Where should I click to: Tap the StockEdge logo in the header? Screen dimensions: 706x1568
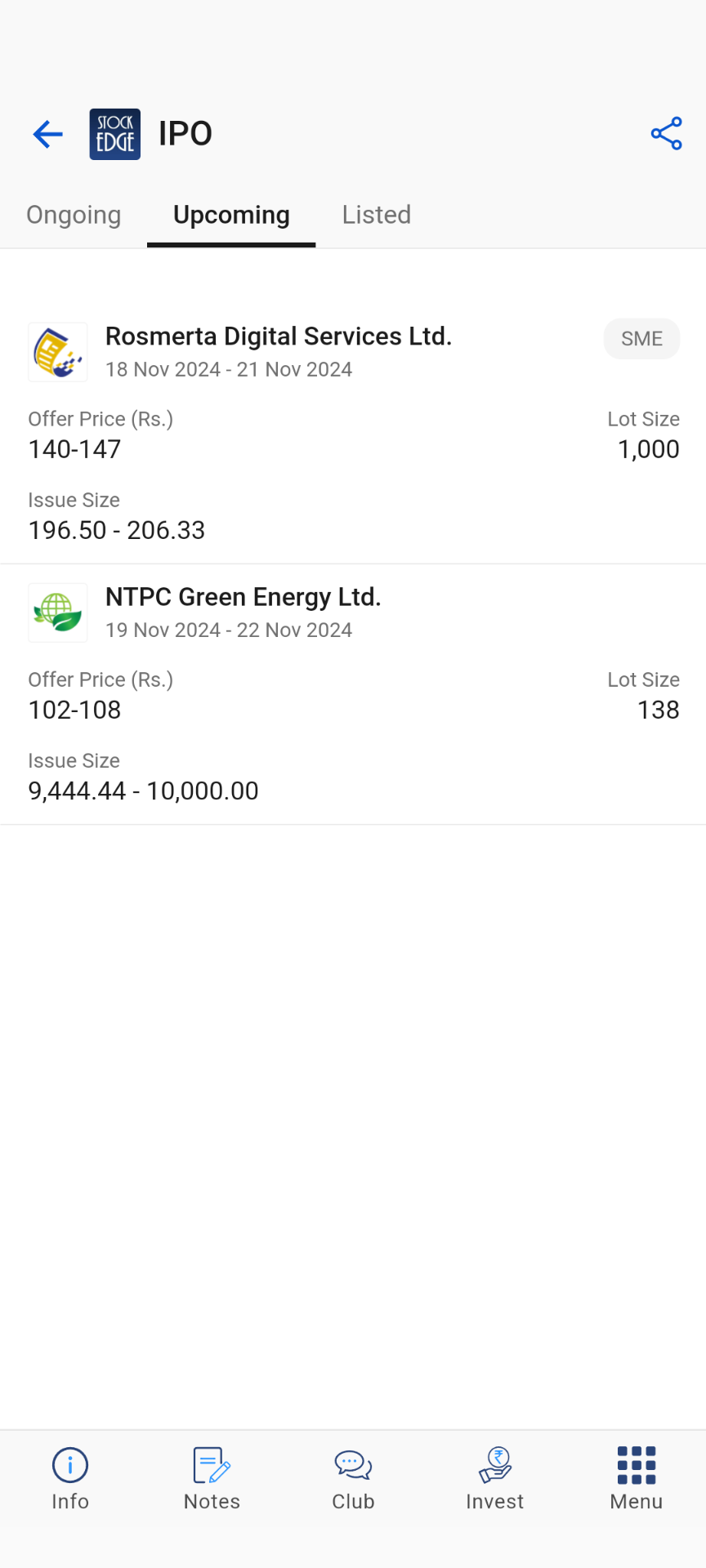pos(114,133)
